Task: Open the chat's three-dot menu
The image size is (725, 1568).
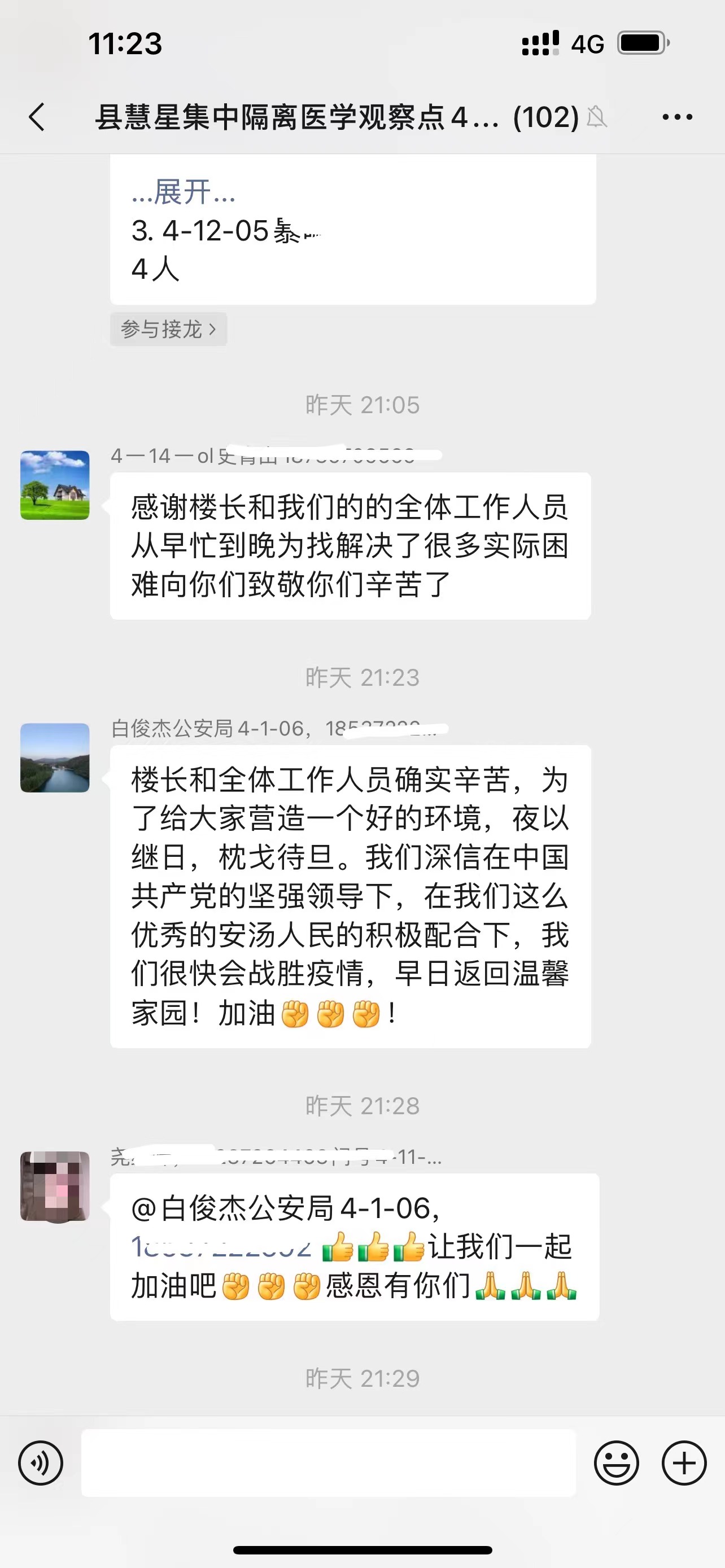Action: tap(677, 117)
